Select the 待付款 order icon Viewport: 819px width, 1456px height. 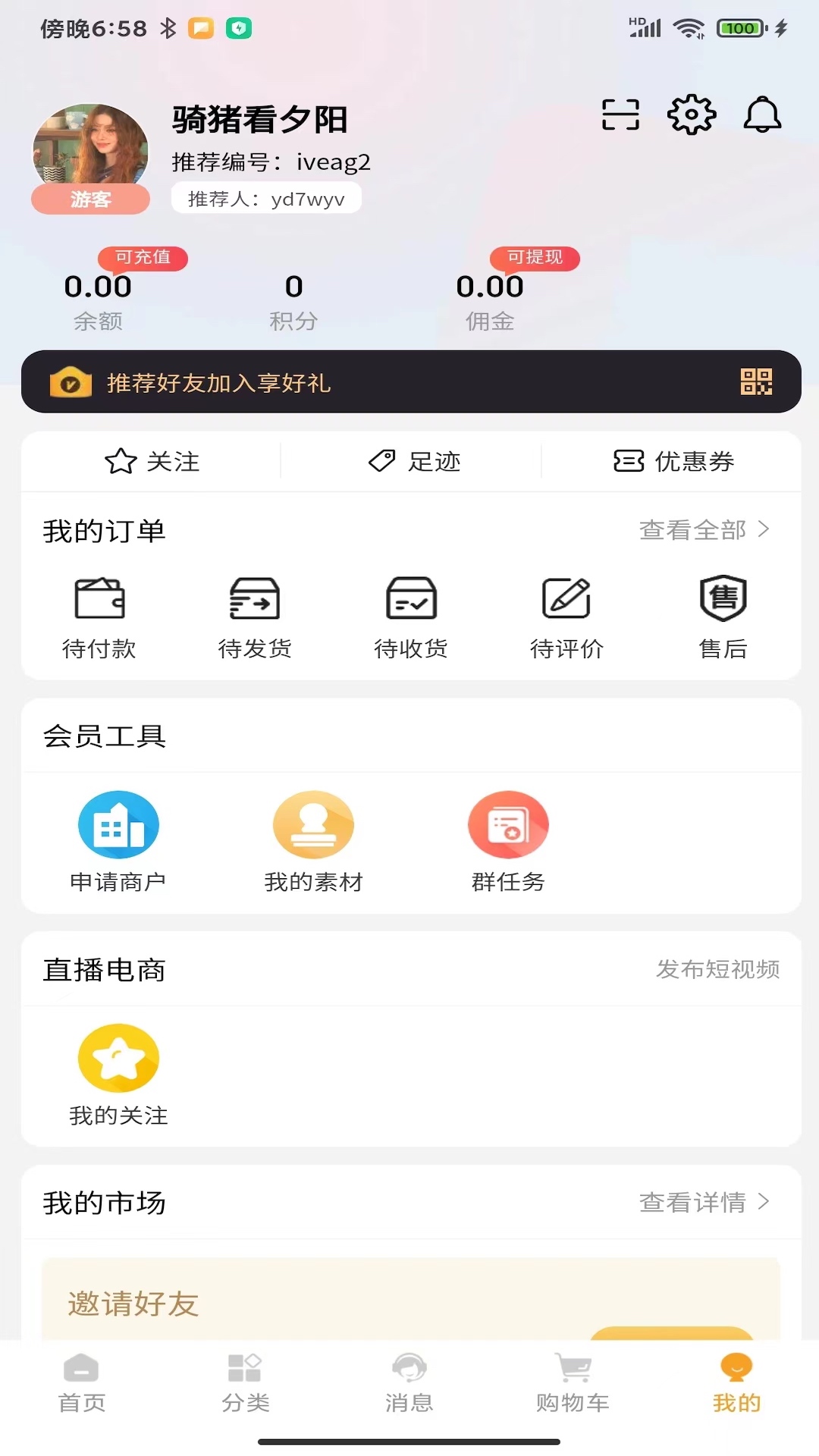coord(99,614)
